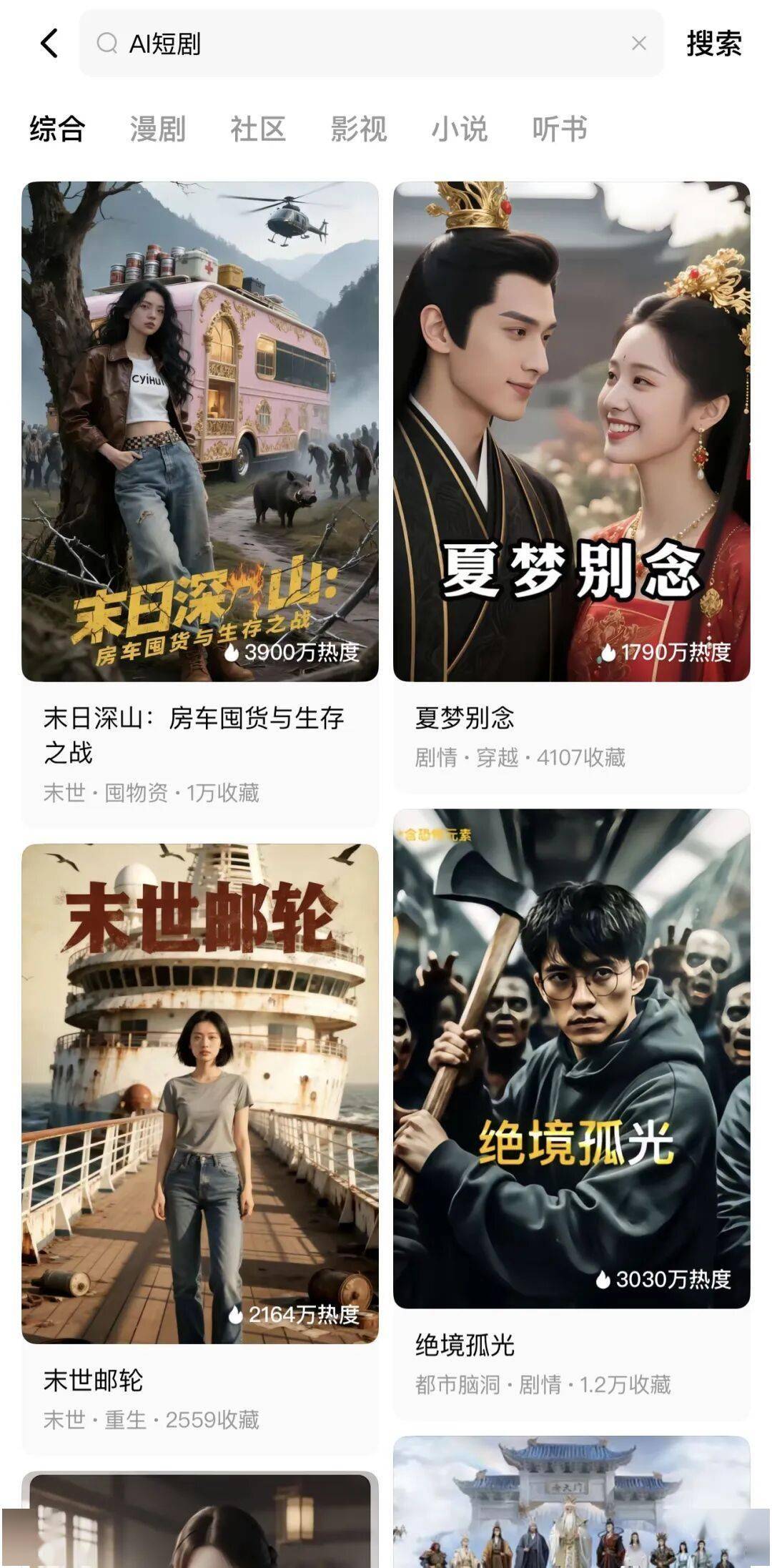Viewport: 772px width, 1568px height.
Task: Switch to the 漫剧 tab
Action: [158, 129]
